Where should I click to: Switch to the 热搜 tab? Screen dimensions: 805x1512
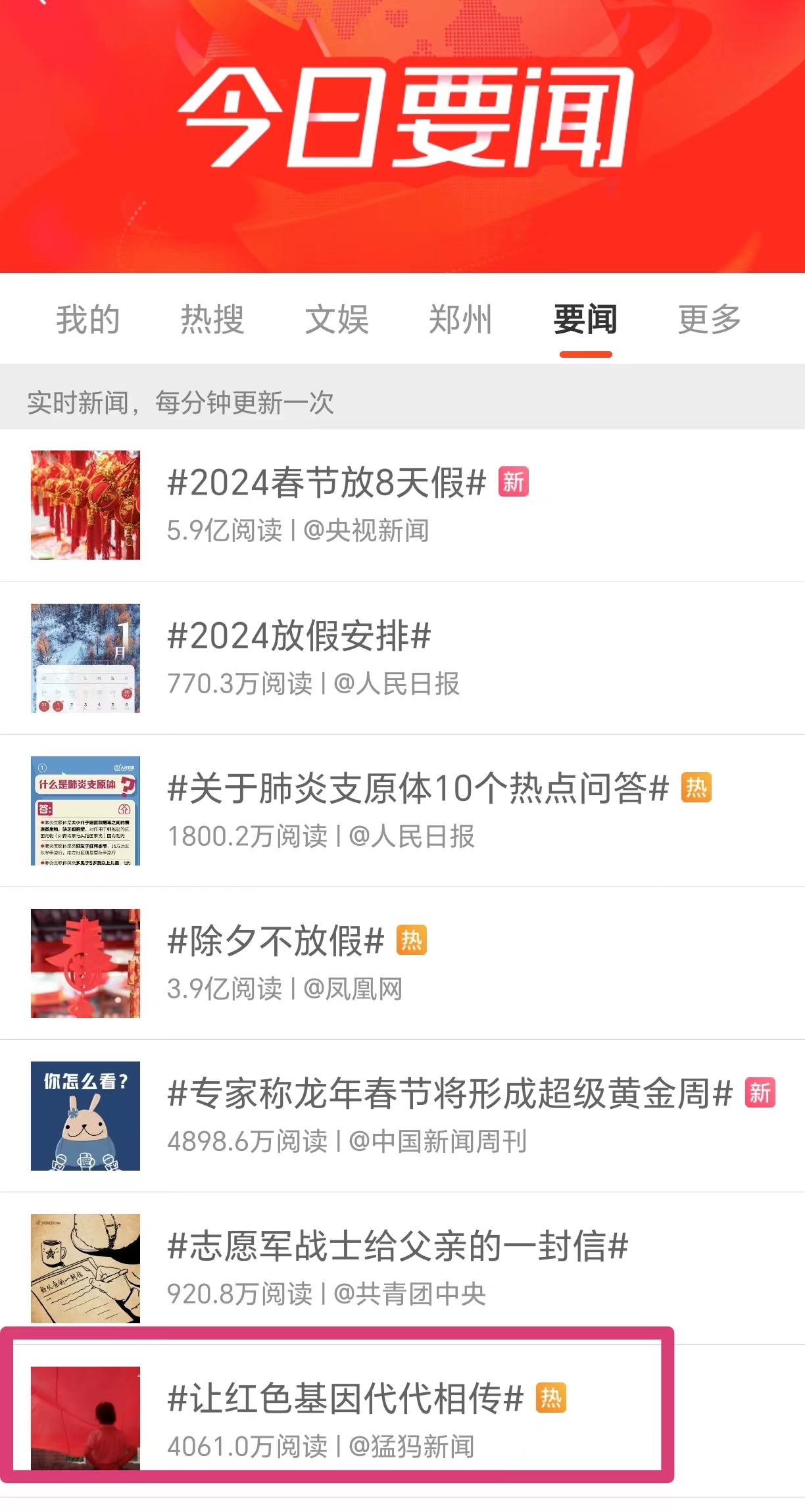(x=212, y=320)
